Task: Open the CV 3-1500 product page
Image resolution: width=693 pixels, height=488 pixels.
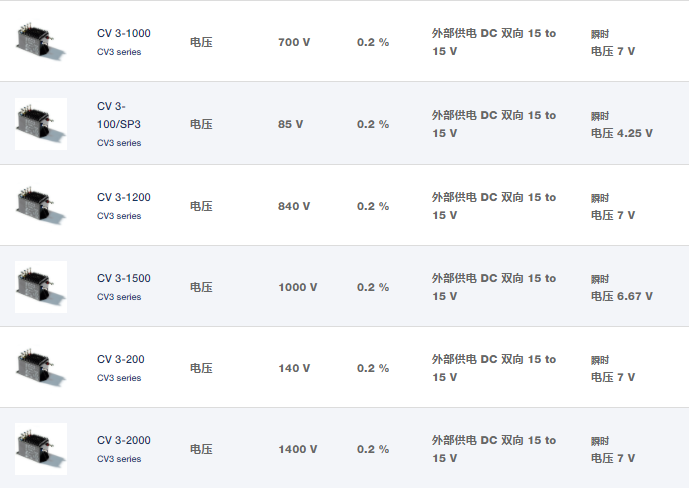Action: point(124,278)
